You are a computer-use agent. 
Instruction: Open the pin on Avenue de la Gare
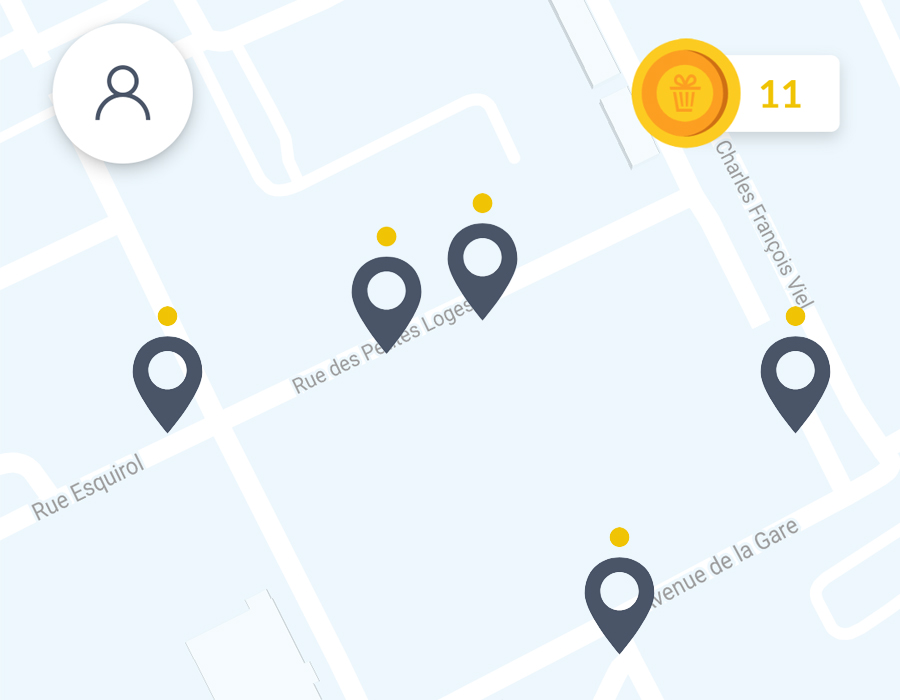click(619, 598)
